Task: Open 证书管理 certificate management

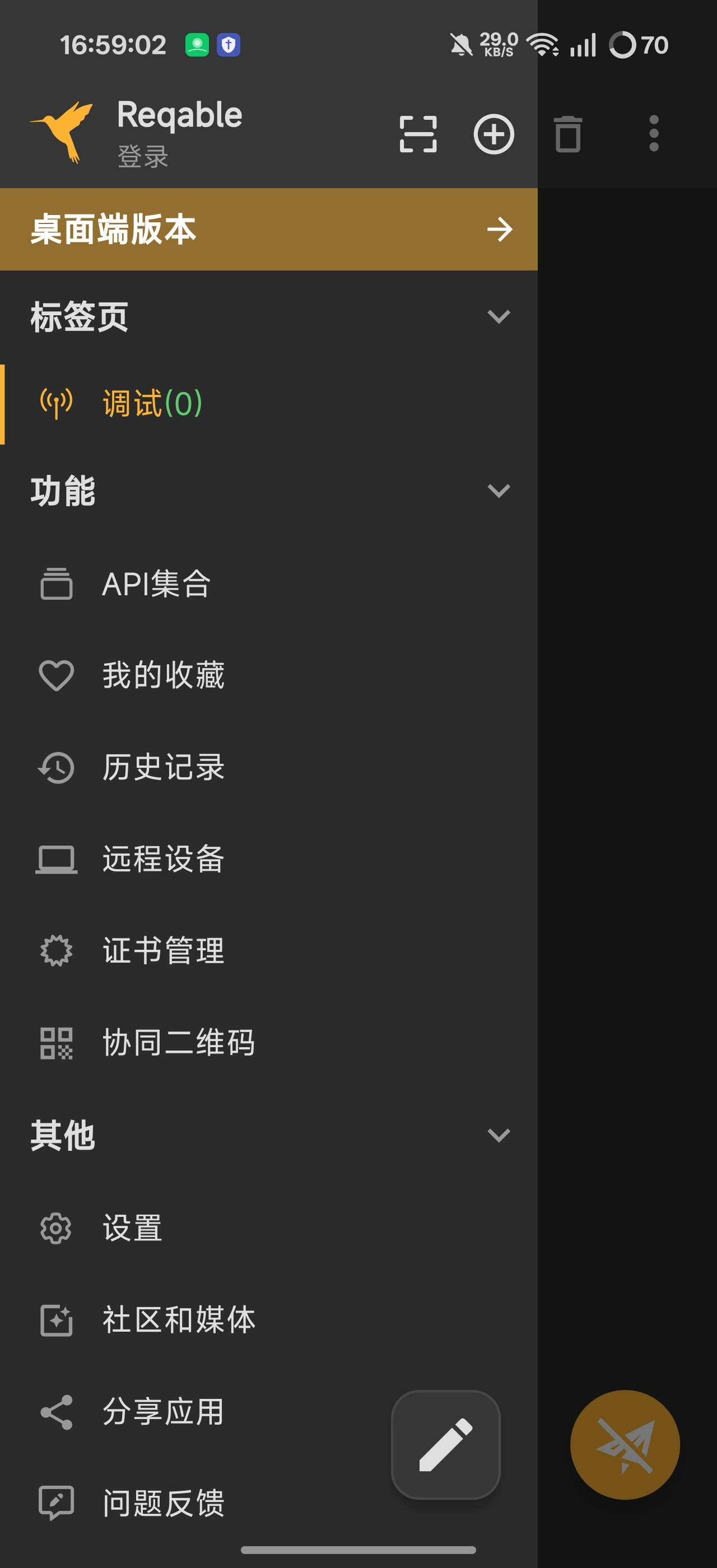Action: (163, 951)
